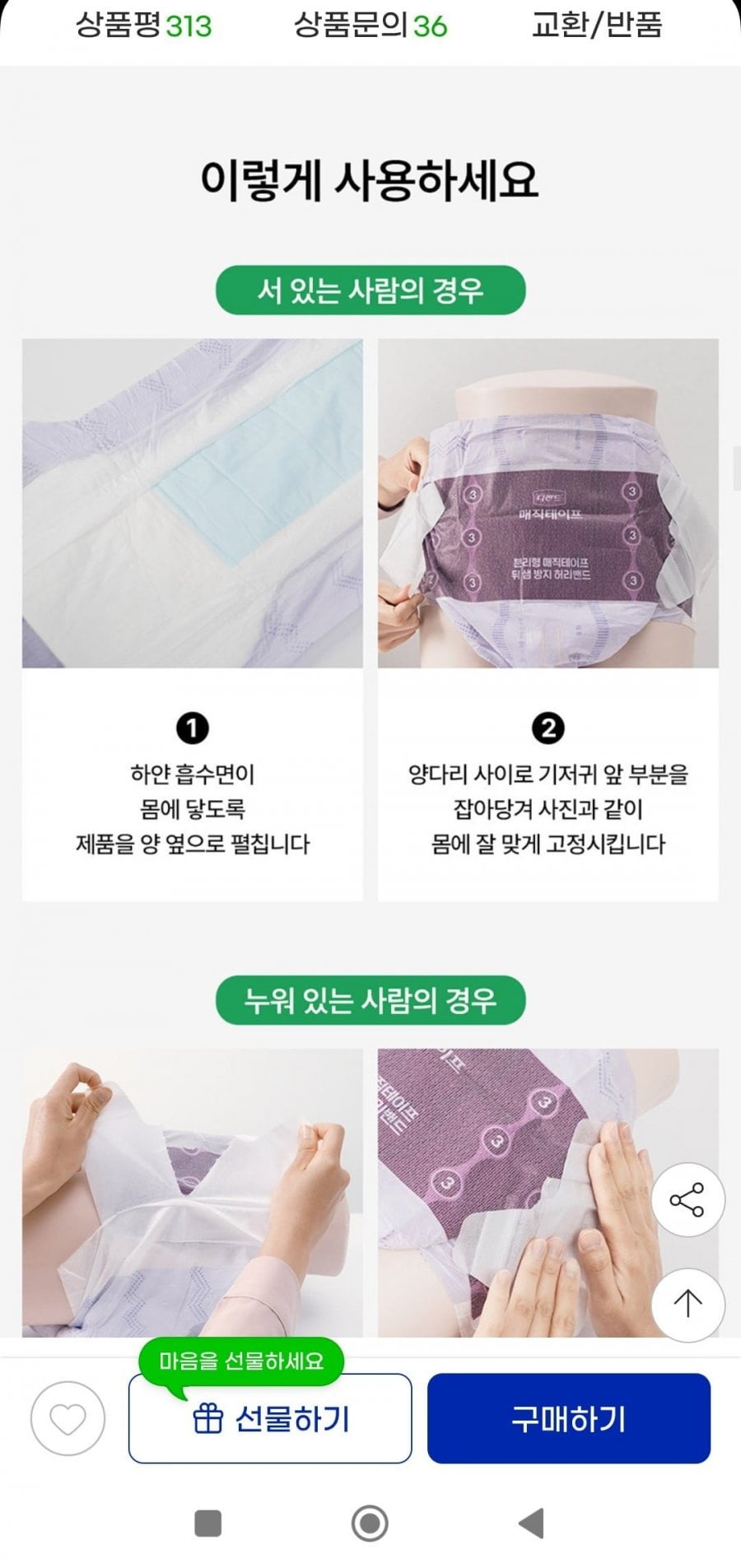741x1568 pixels.
Task: Go back using the system back button
Action: point(532,1523)
